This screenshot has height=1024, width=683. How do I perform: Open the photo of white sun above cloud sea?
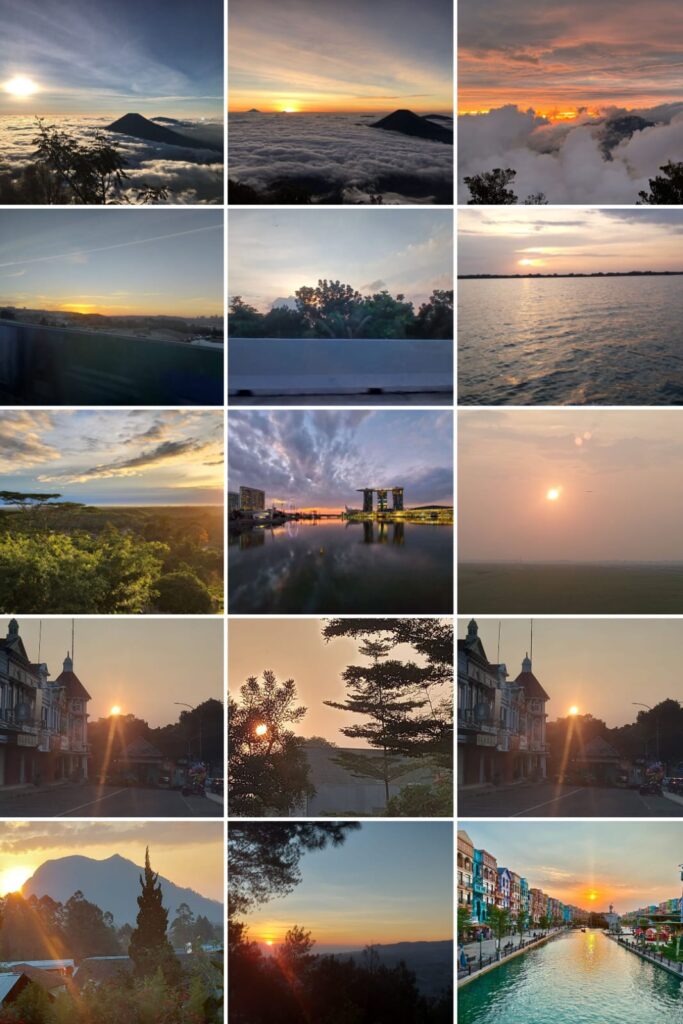(111, 101)
